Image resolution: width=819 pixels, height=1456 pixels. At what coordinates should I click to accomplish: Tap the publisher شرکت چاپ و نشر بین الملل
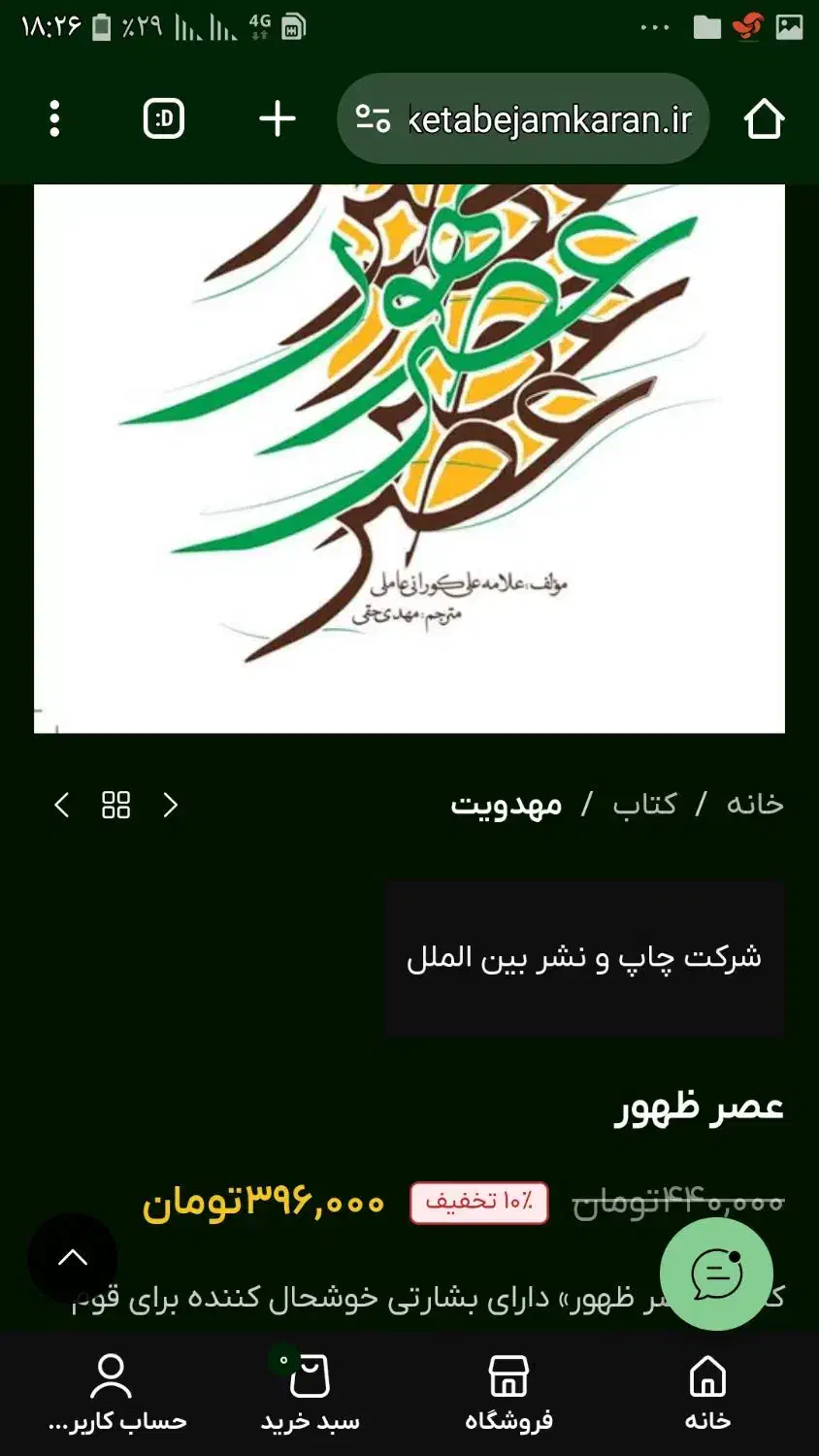point(586,957)
